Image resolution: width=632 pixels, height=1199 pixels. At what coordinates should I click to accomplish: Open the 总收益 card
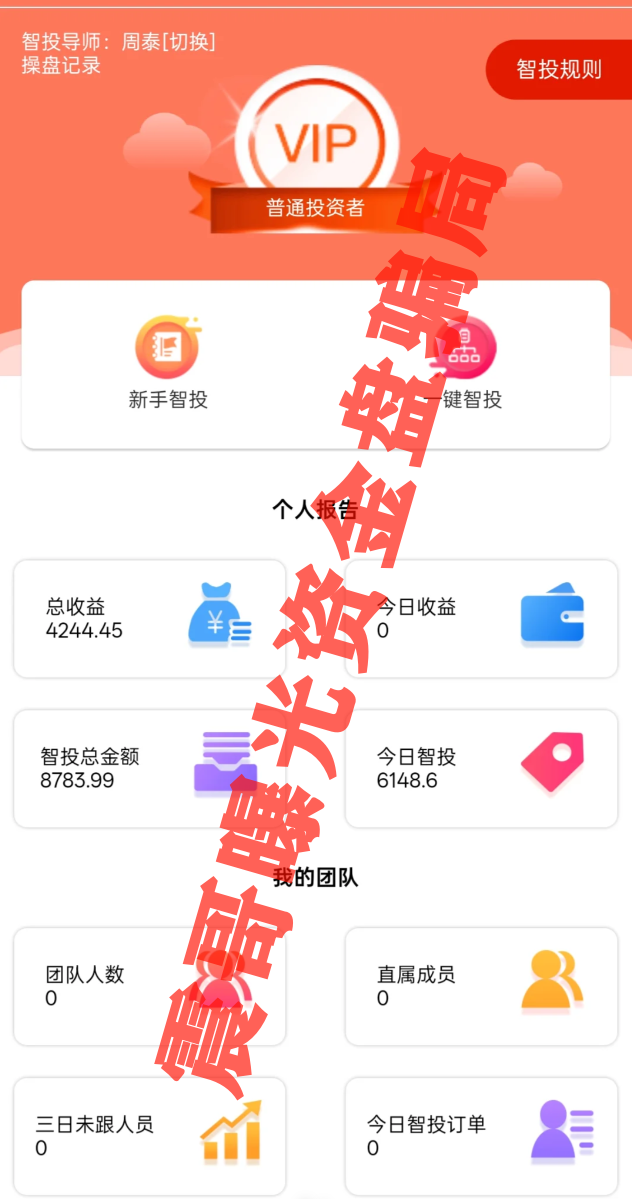point(149,619)
